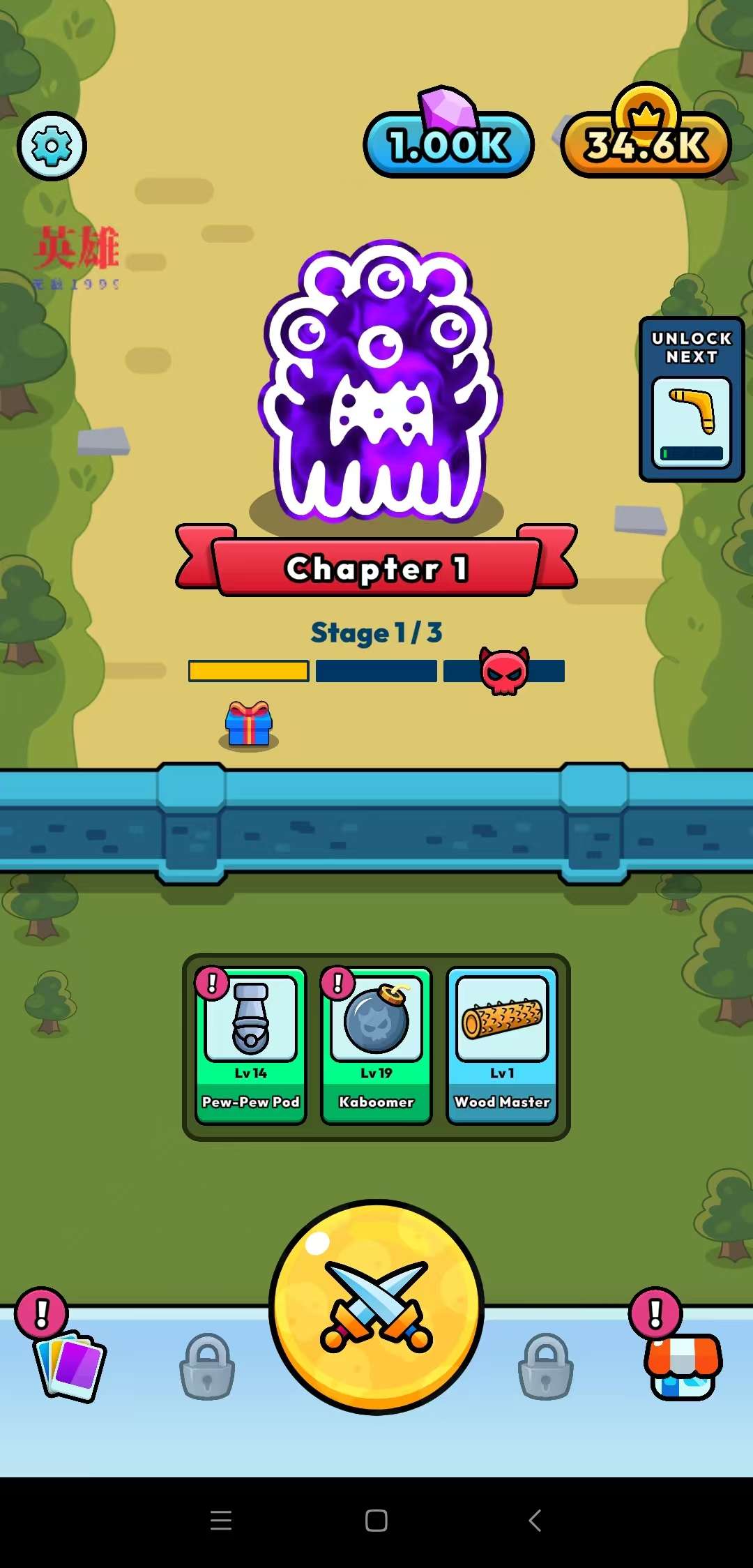The height and width of the screenshot is (1568, 753).
Task: Select the Pew-Pew Pod weapon card
Action: 251,1044
